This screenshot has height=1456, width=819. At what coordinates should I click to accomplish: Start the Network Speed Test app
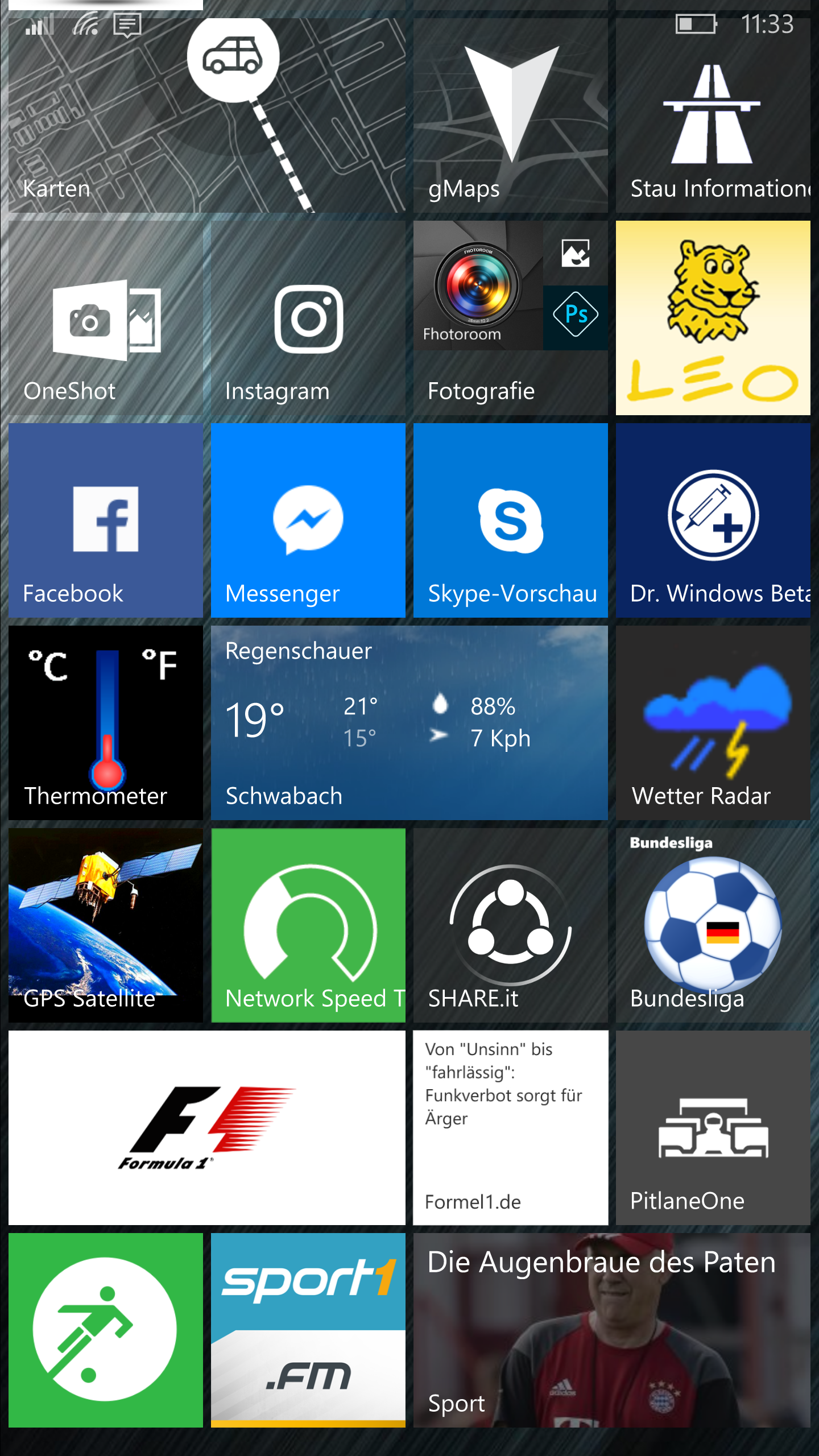308,925
